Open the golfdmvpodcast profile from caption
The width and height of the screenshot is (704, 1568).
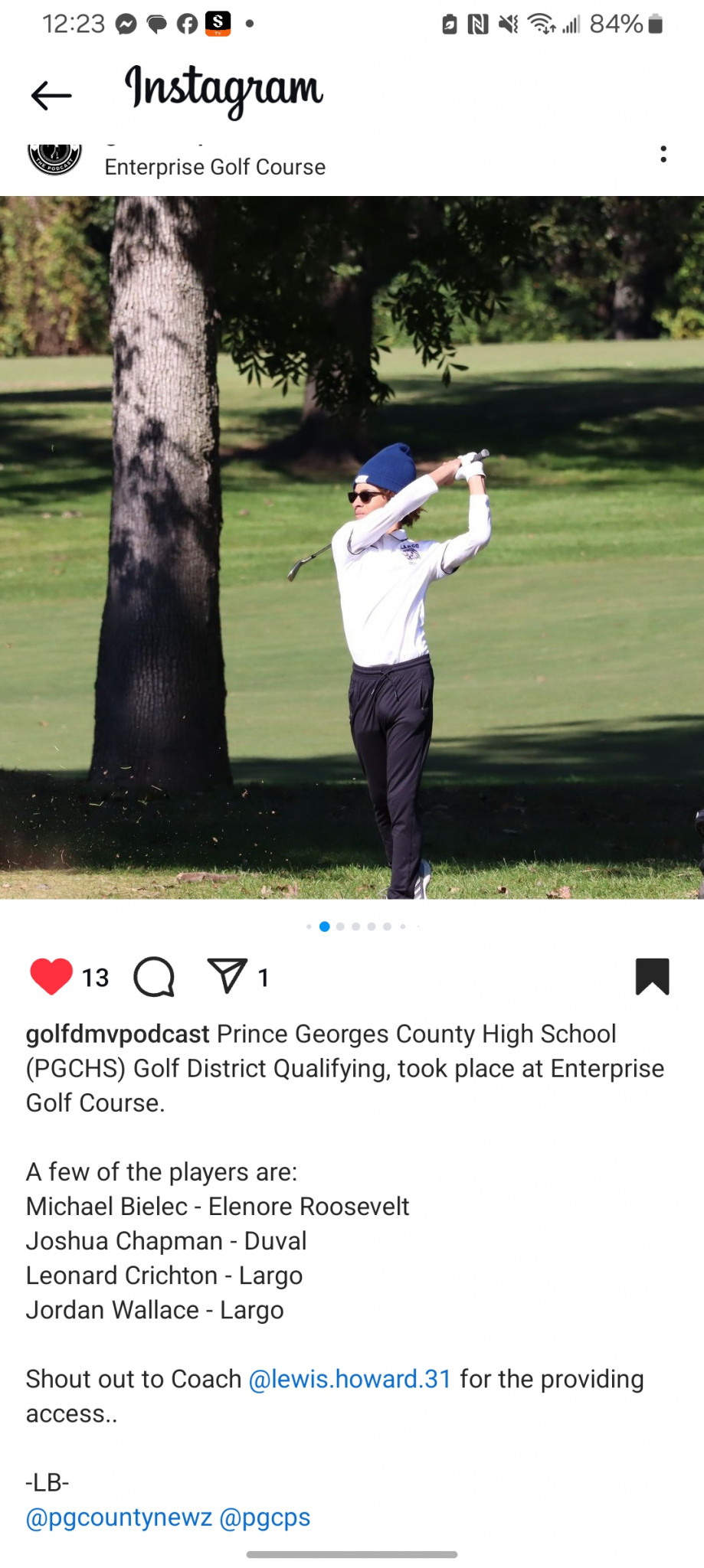(118, 1034)
